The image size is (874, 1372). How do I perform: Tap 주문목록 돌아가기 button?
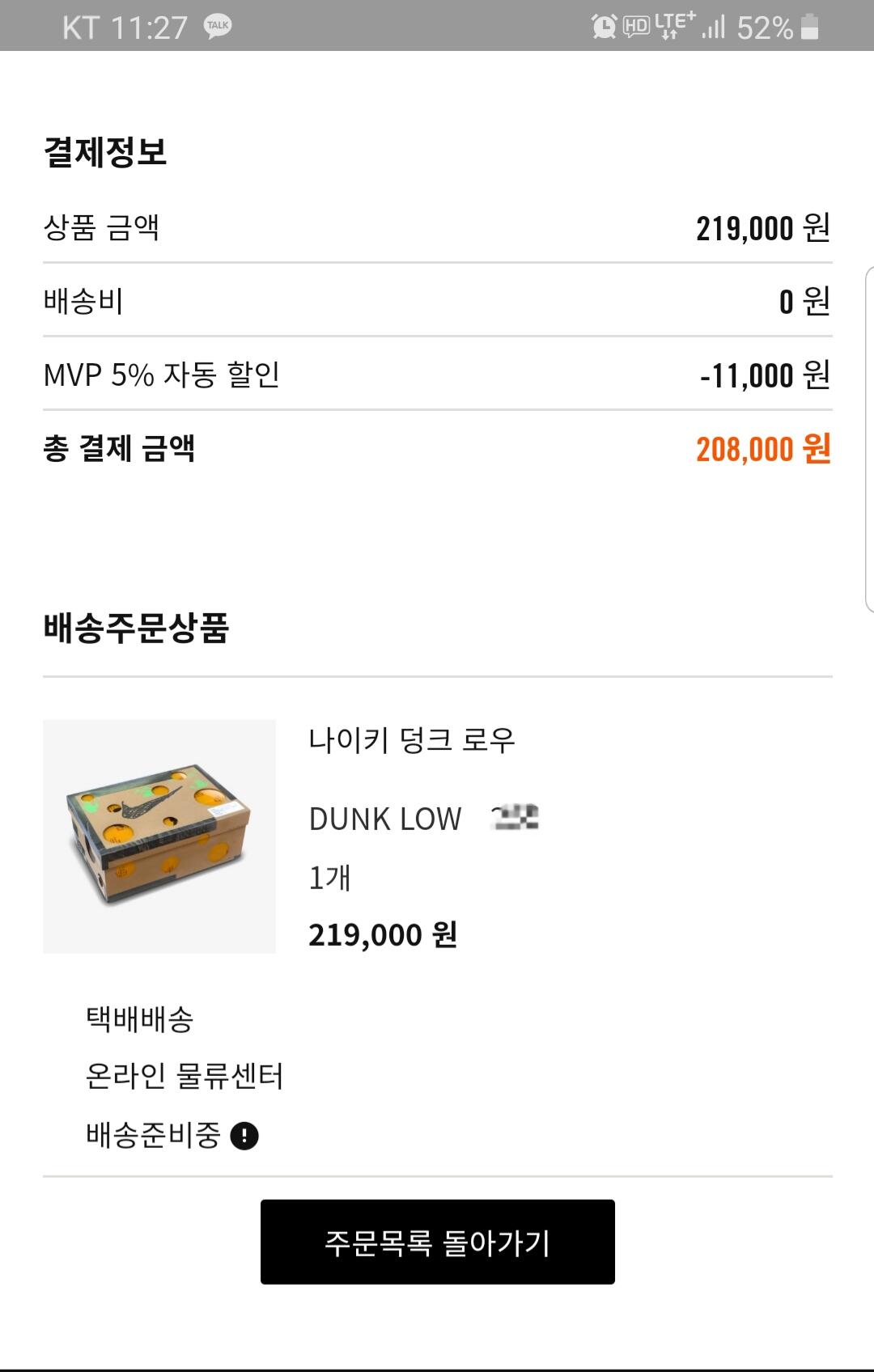(437, 1242)
